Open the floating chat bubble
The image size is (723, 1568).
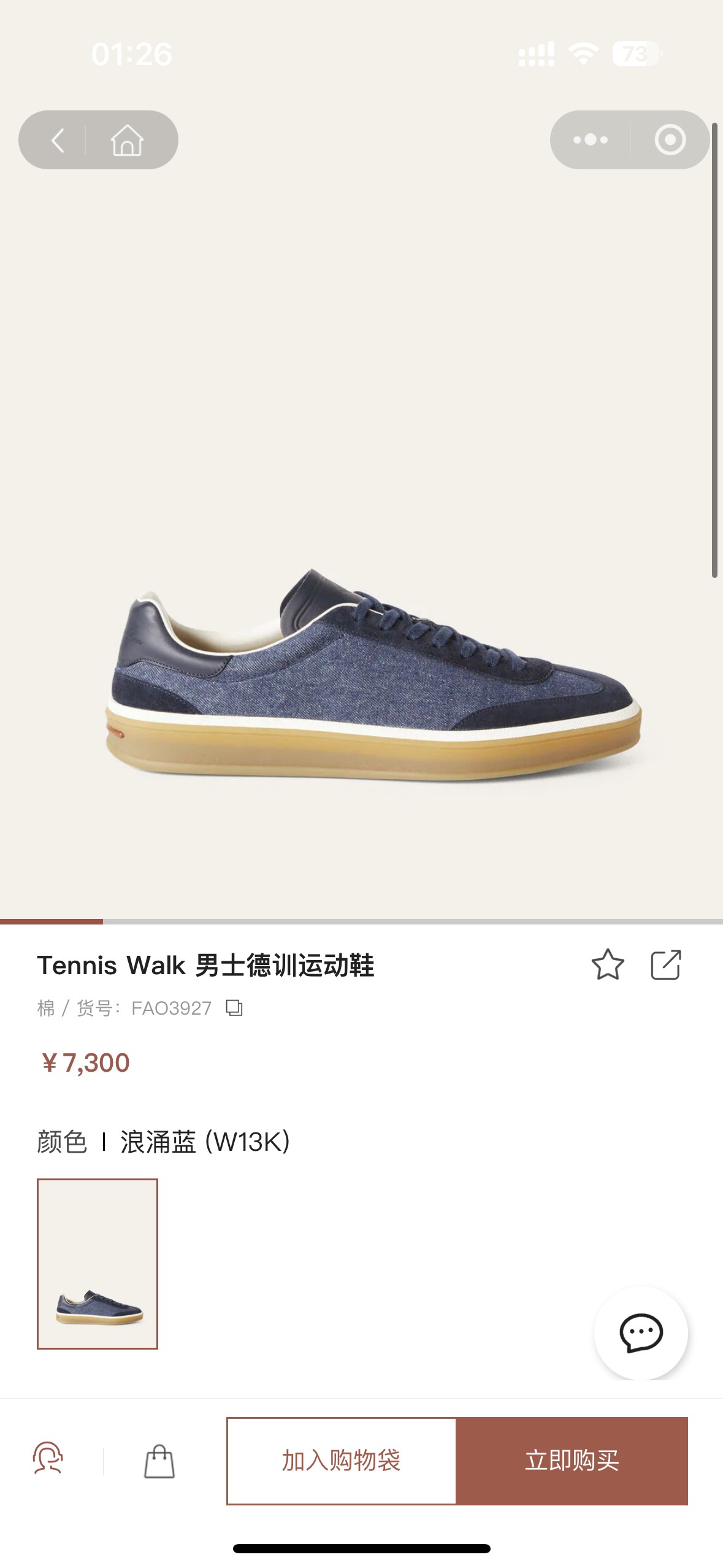(641, 1332)
